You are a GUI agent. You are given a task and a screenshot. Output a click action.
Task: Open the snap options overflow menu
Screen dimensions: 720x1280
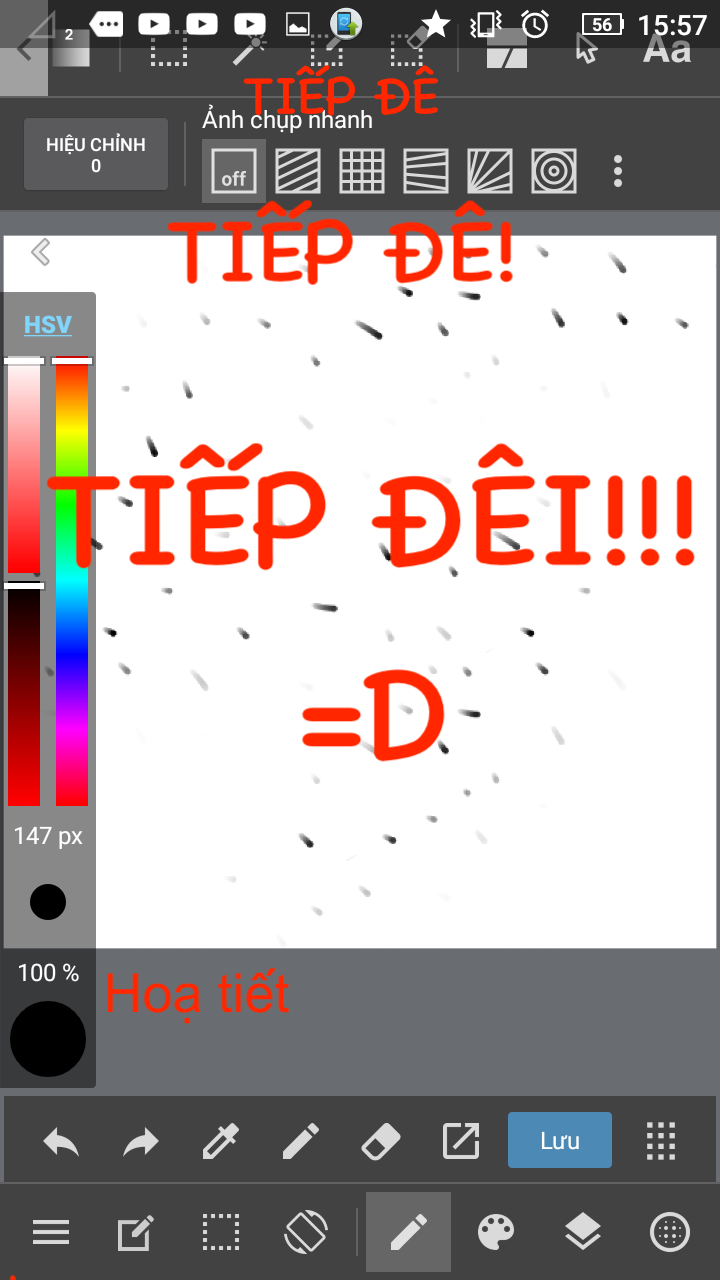click(618, 171)
